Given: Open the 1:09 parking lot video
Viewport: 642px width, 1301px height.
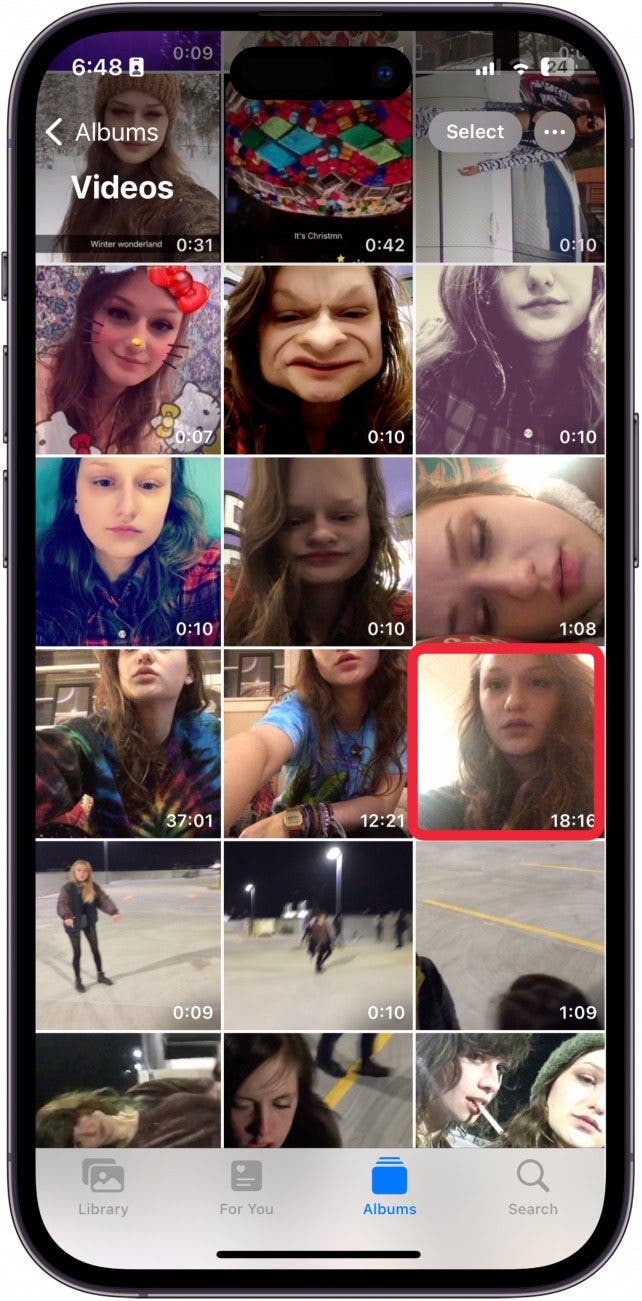Looking at the screenshot, I should [510, 935].
